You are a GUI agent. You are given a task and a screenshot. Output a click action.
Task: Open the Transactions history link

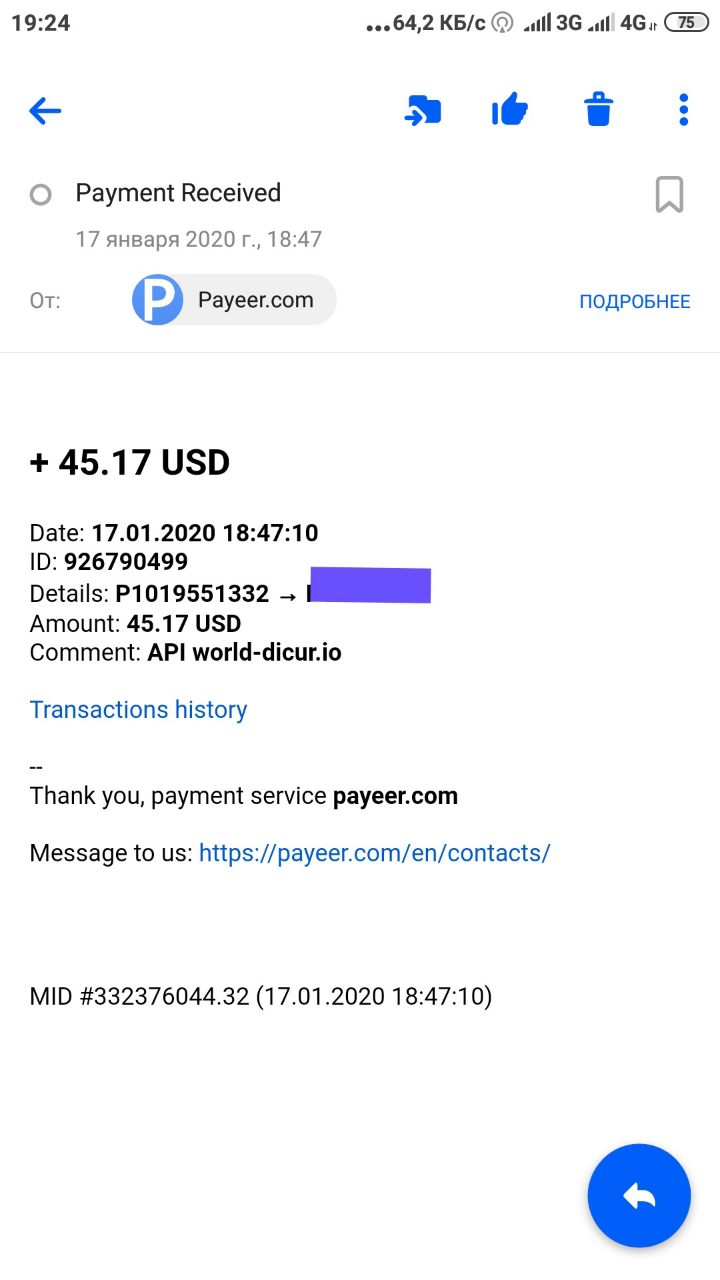click(138, 710)
